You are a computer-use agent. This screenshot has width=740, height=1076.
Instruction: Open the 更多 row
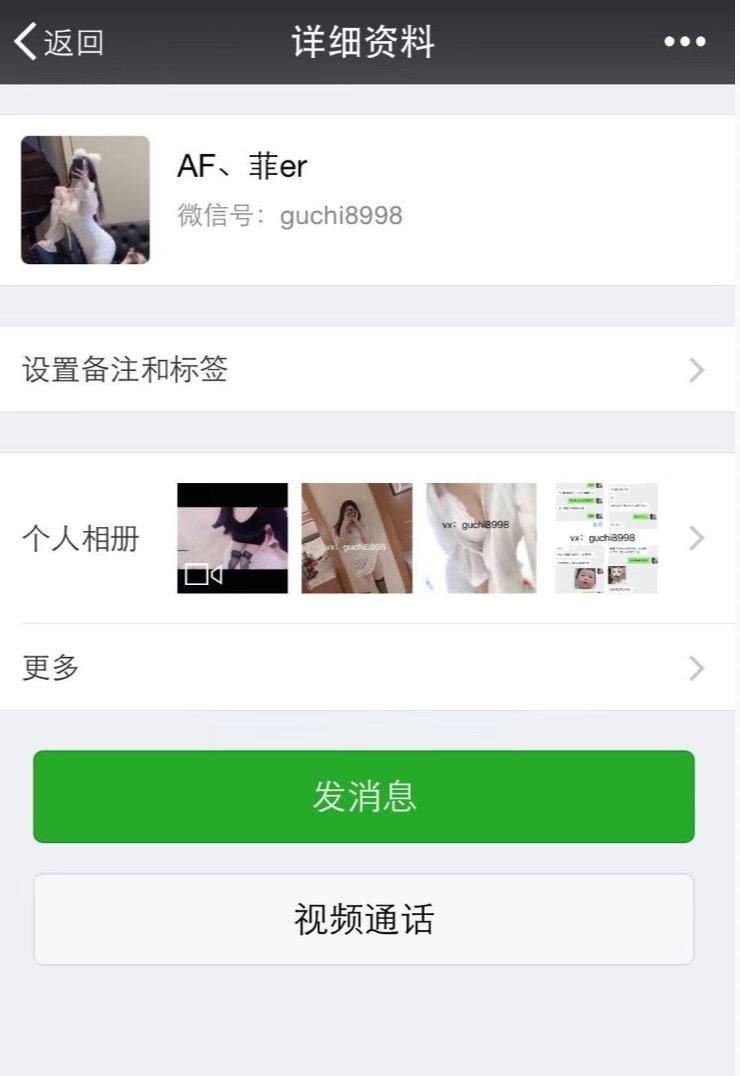[x=367, y=668]
